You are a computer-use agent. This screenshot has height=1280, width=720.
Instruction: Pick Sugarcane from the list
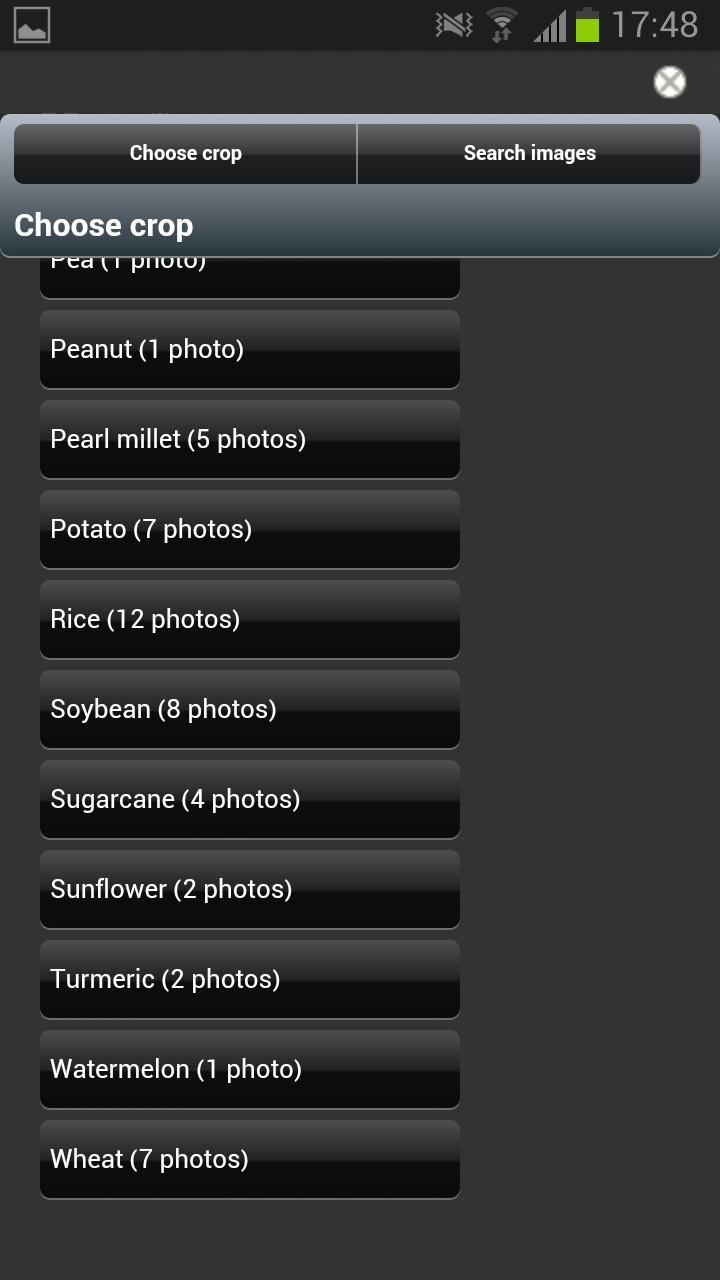coord(249,799)
